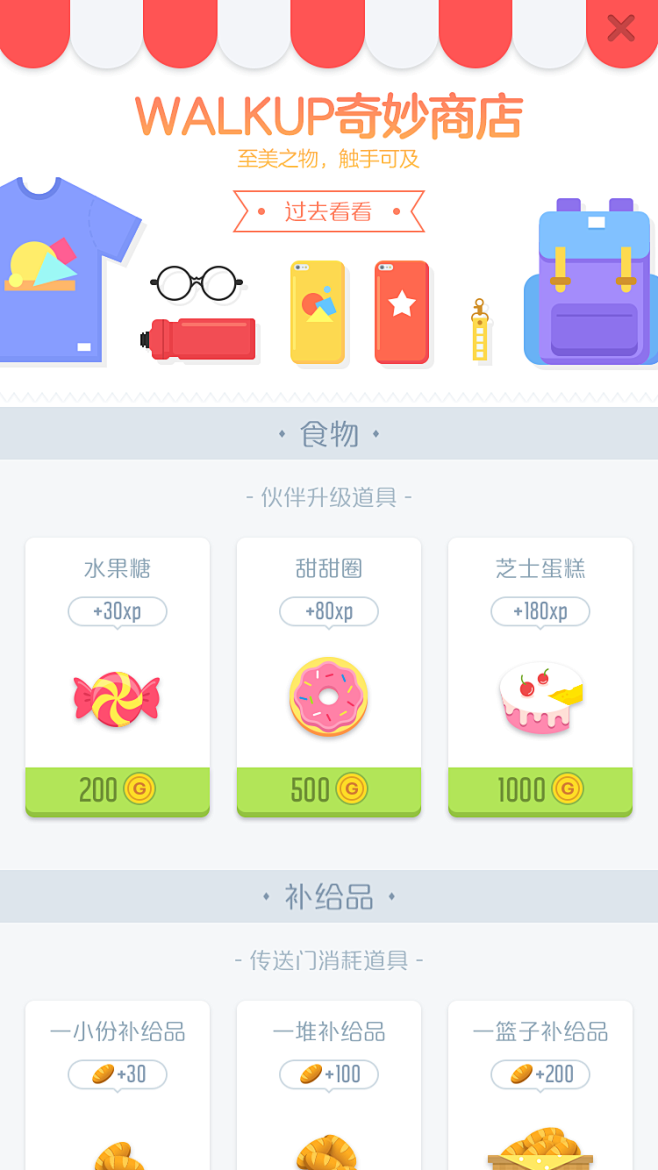
Task: Close the WALKUP shop screen
Action: pyautogui.click(x=621, y=28)
